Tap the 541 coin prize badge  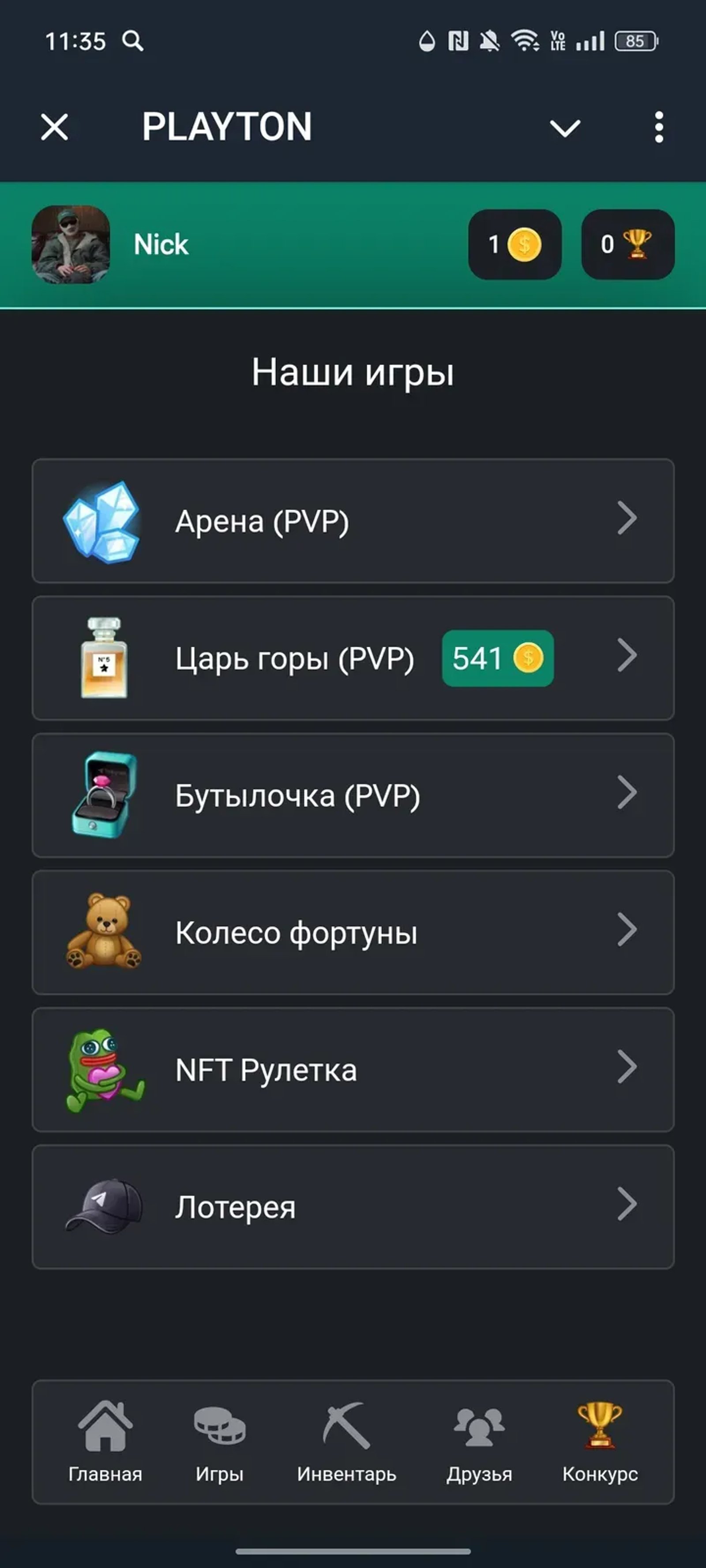click(x=497, y=657)
